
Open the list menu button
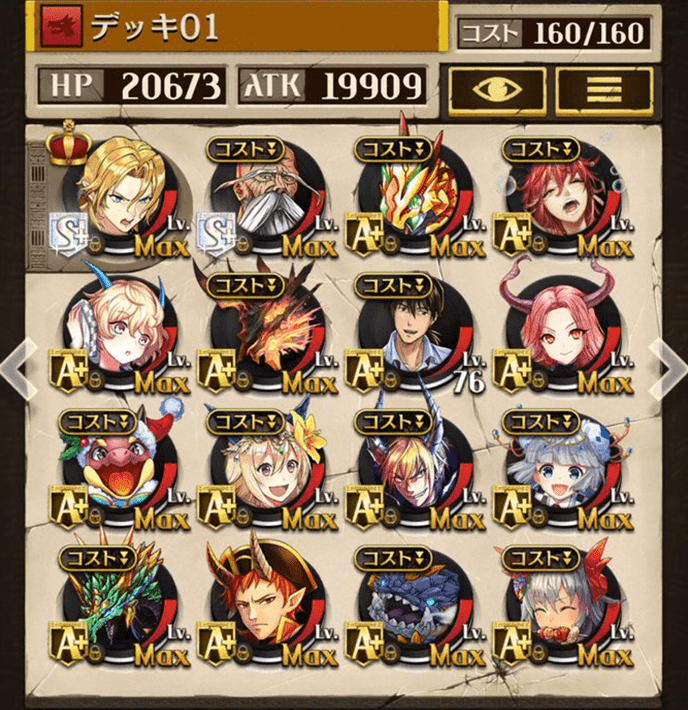point(603,90)
